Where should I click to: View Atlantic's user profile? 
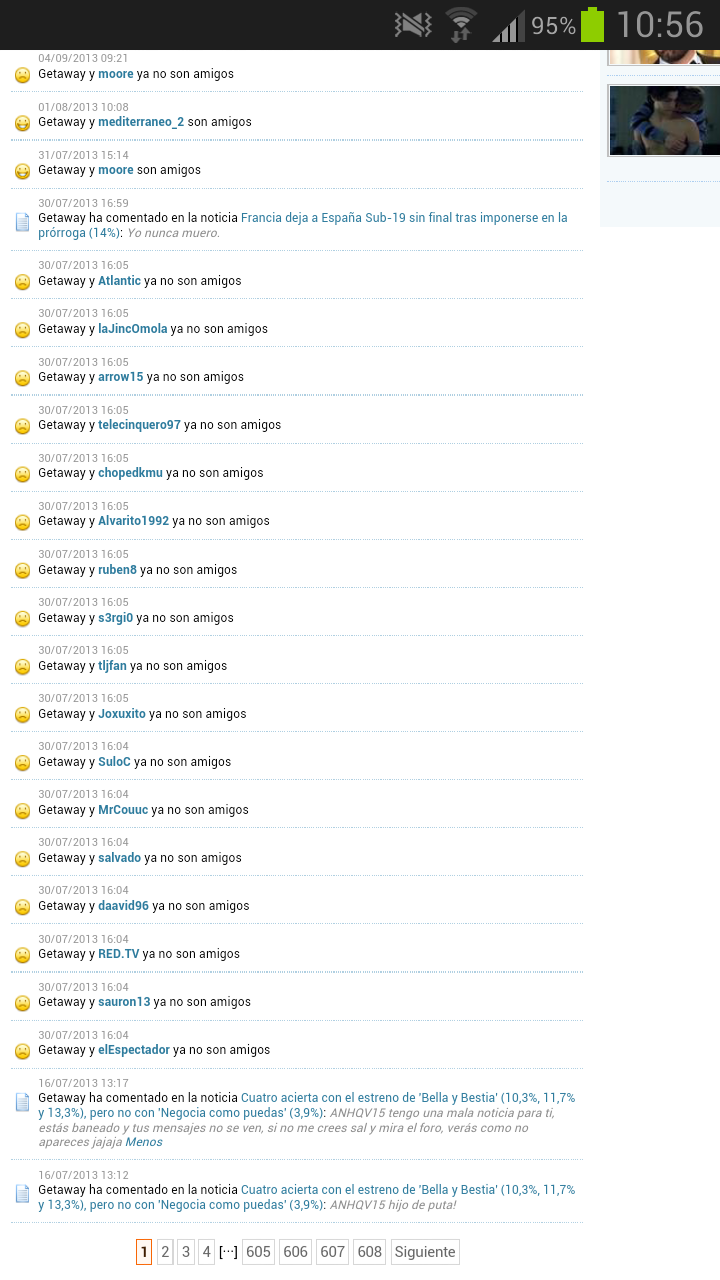click(x=119, y=281)
